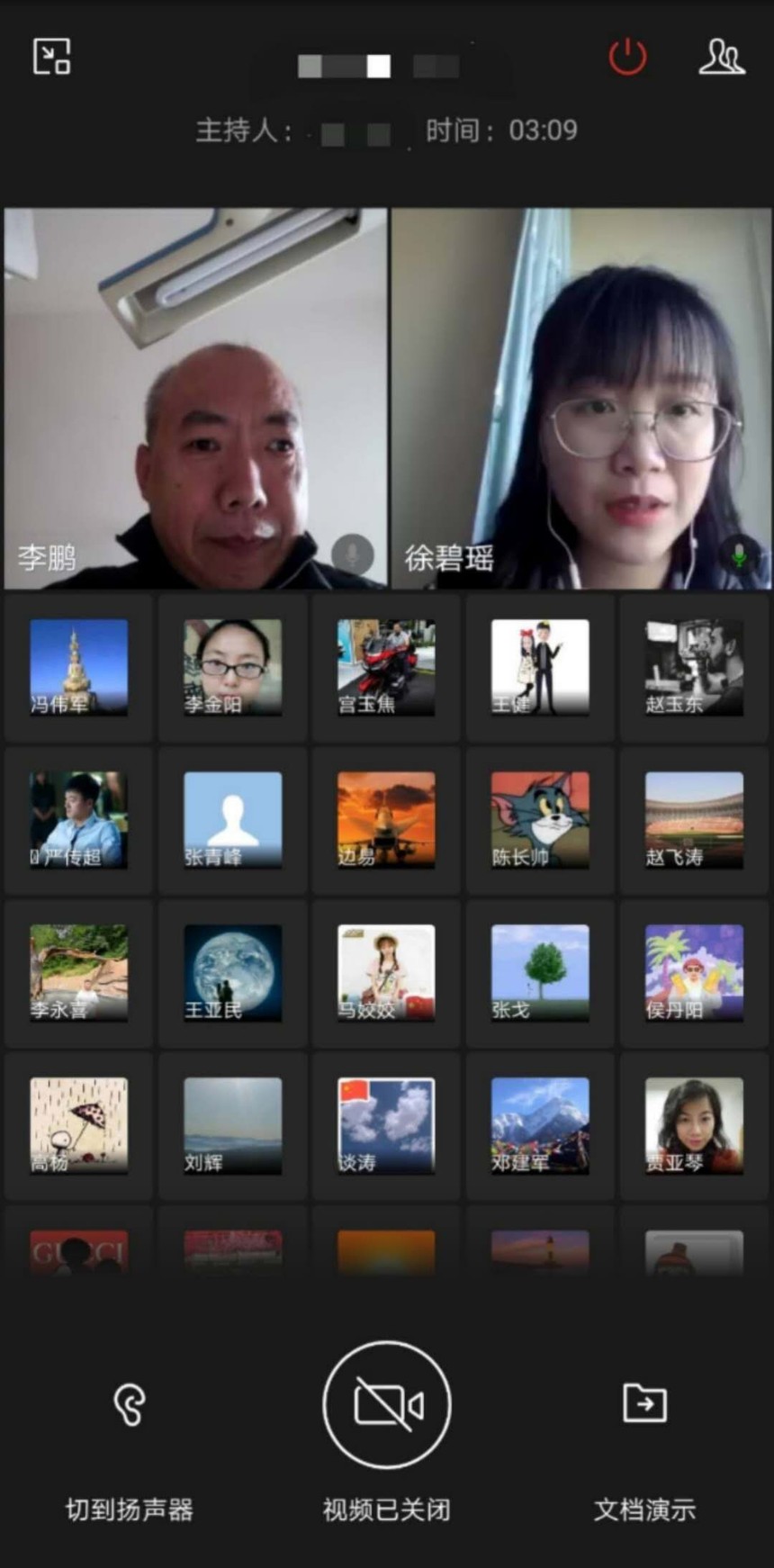Open participant tile 赵飞涛
Image resolution: width=774 pixels, height=1568 pixels.
694,820
